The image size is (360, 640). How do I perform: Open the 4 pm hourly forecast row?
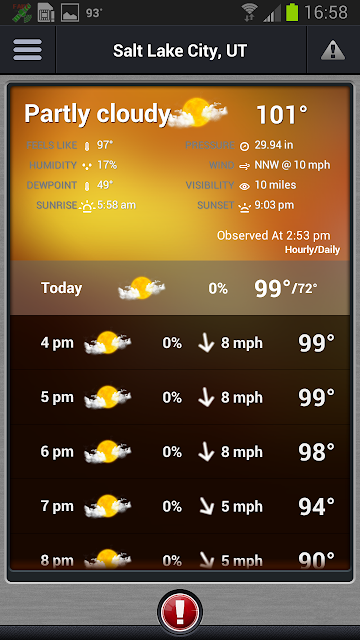[180, 342]
